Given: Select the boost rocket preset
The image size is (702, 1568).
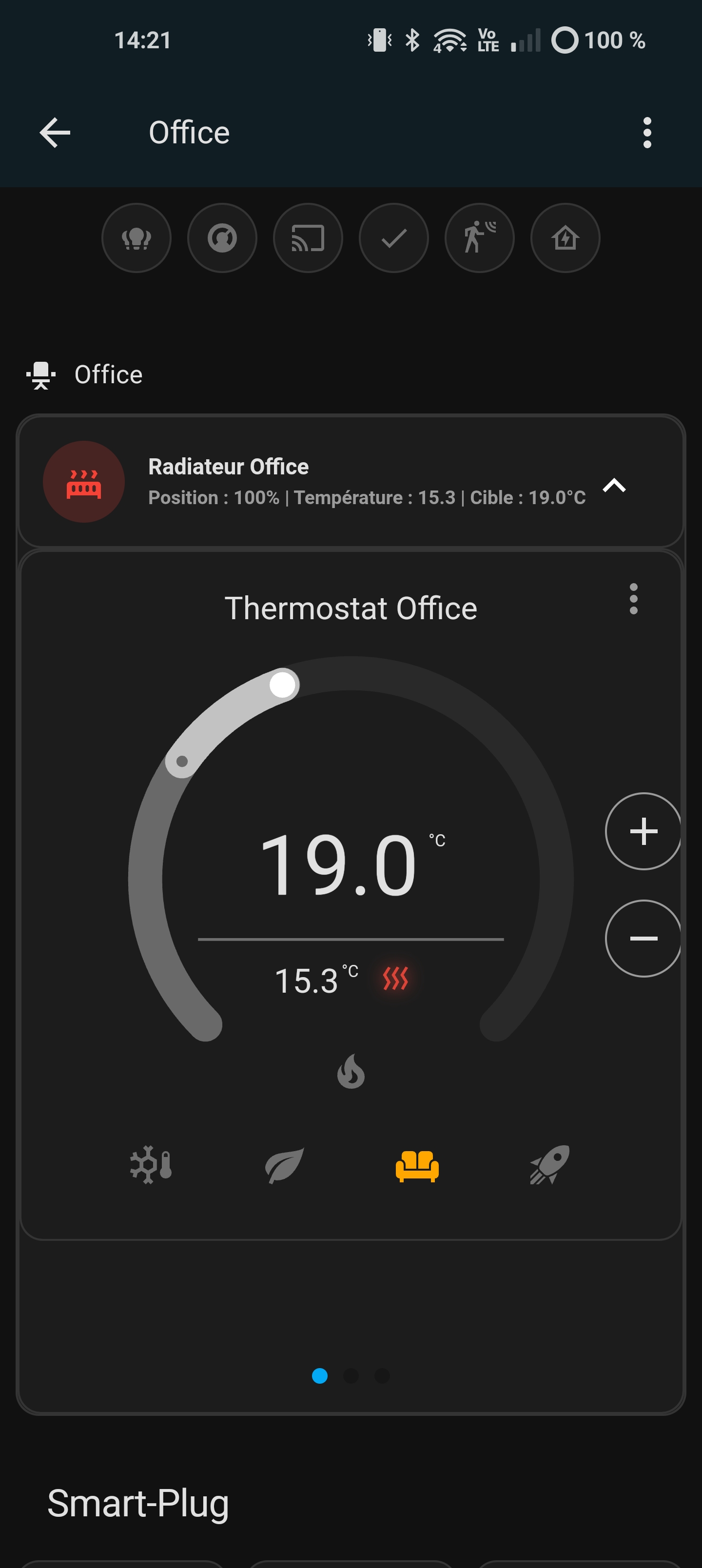Looking at the screenshot, I should [x=550, y=1165].
